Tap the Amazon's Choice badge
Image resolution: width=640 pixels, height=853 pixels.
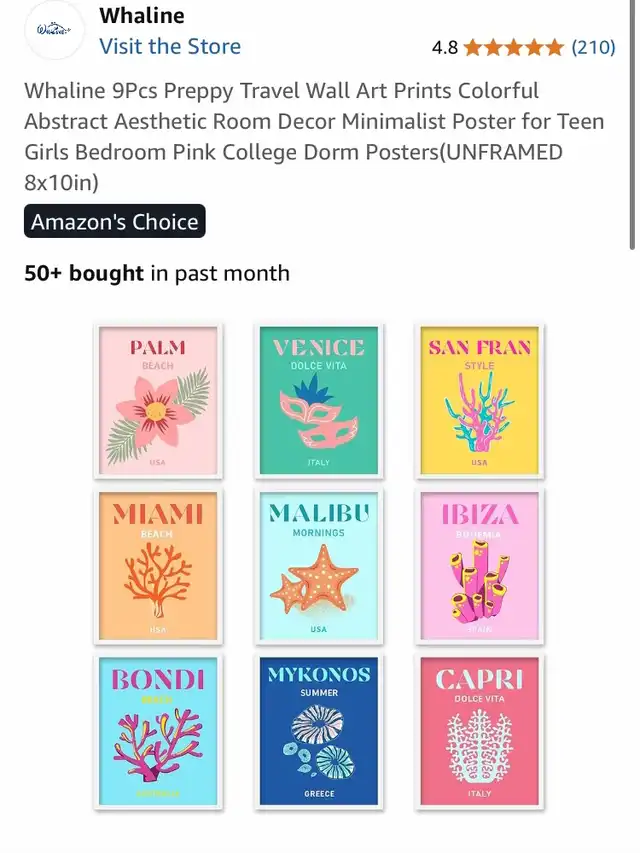coord(115,222)
